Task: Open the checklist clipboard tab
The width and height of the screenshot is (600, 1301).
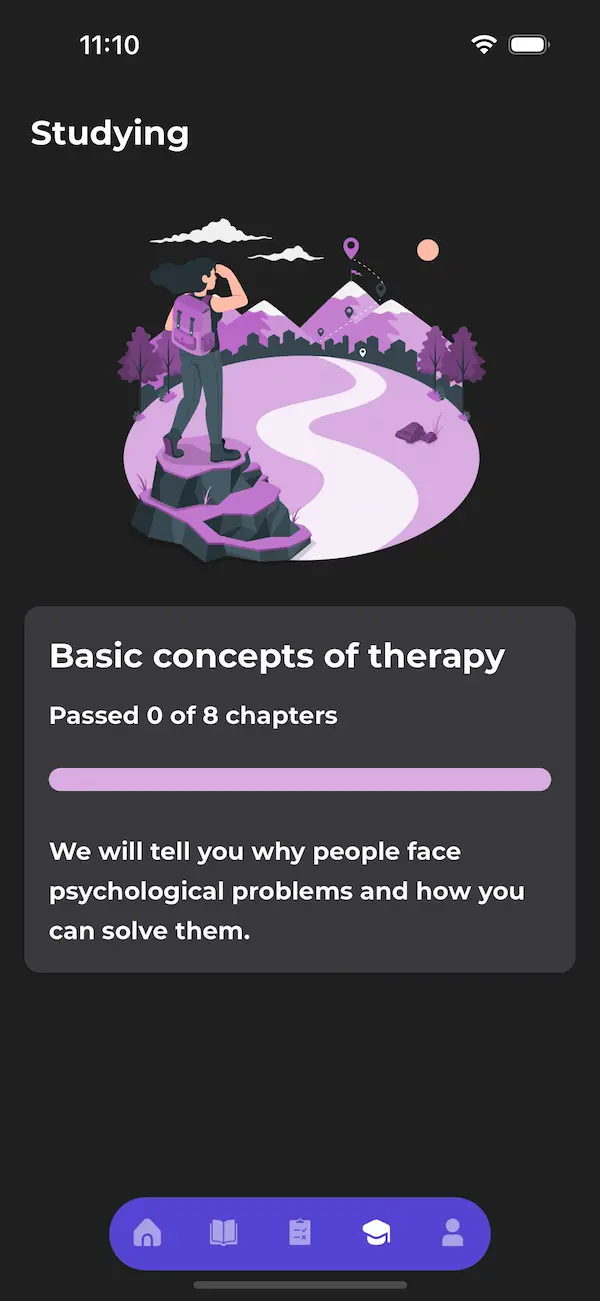Action: [x=300, y=1232]
